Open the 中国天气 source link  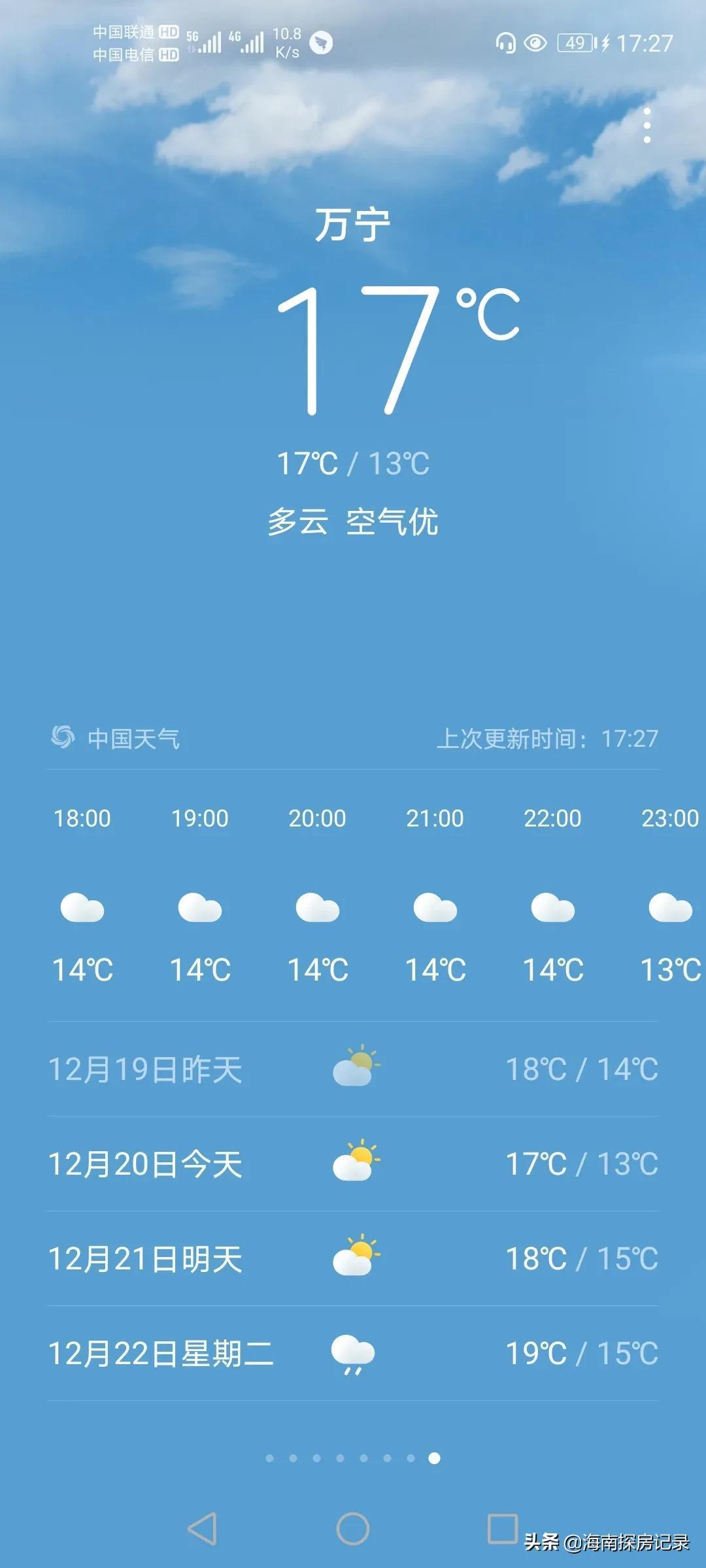click(x=116, y=738)
